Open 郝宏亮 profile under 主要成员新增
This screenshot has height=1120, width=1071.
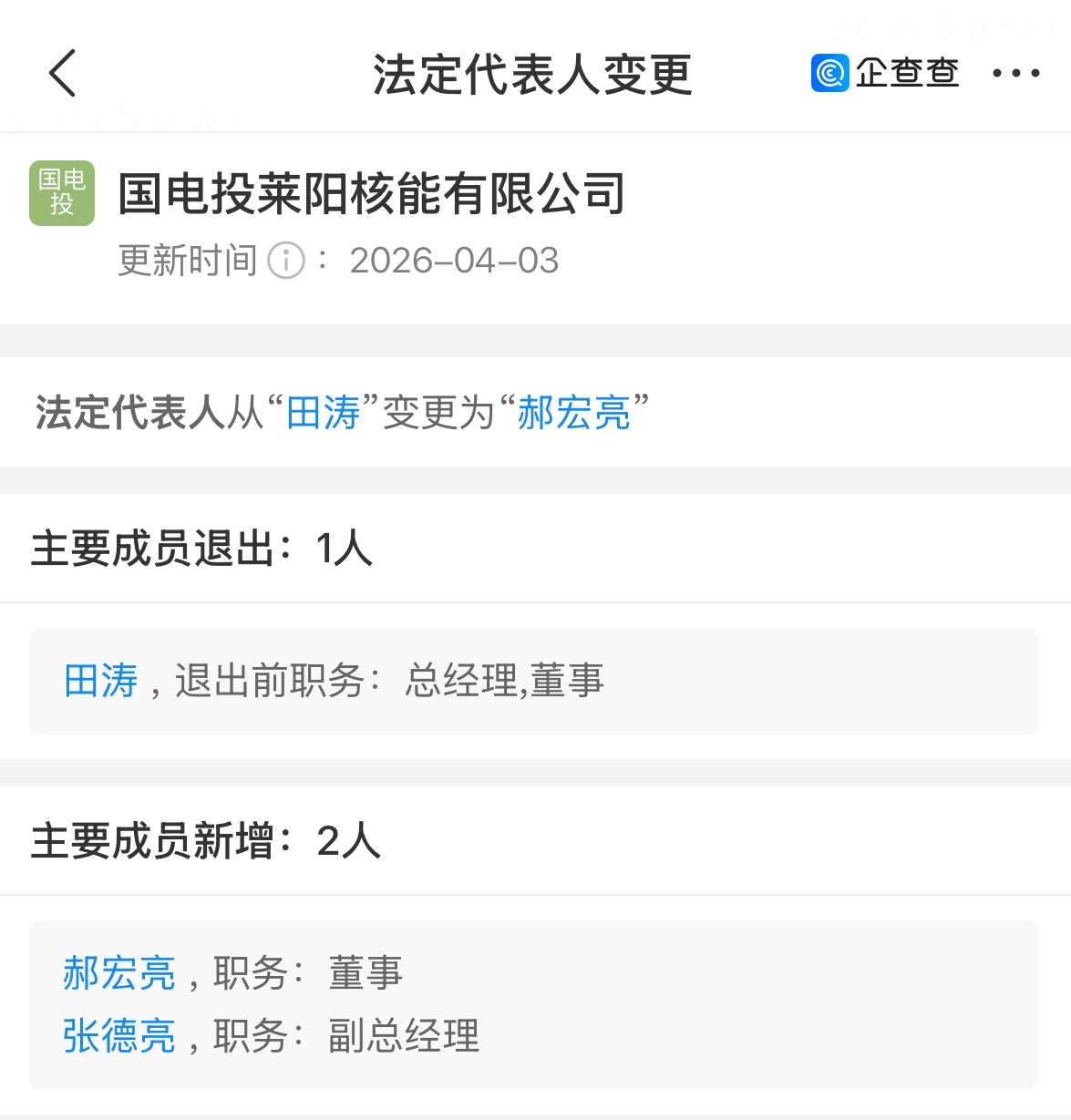point(119,973)
